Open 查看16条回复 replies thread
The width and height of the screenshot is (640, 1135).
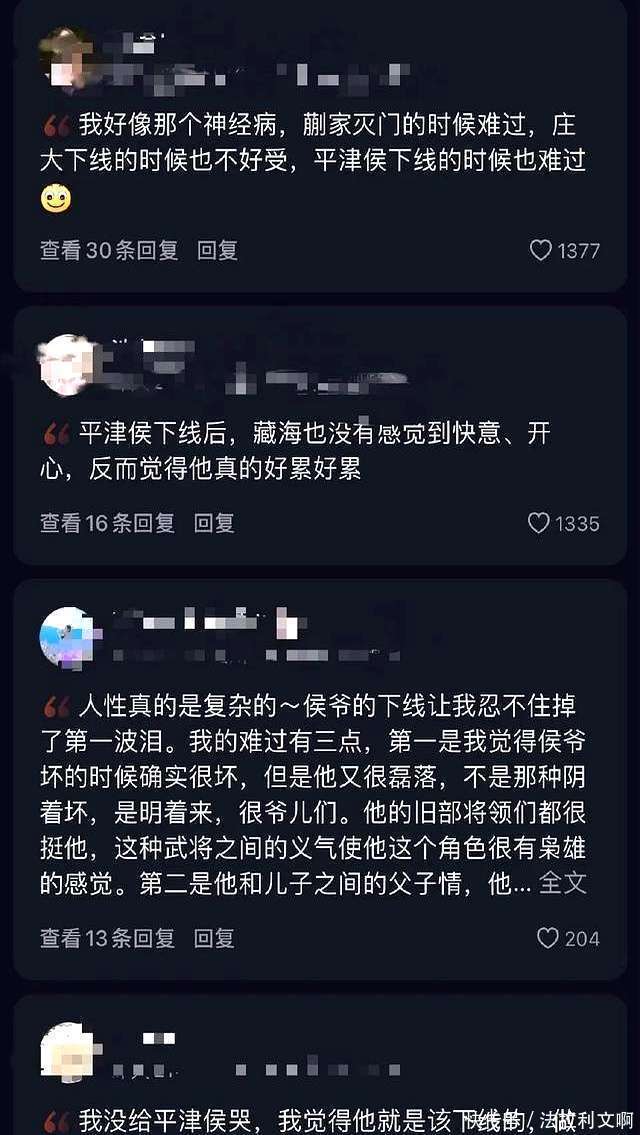[107, 522]
